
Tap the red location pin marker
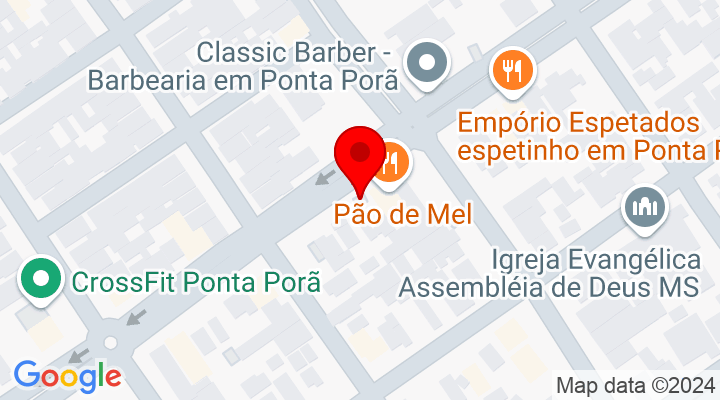coord(361,156)
